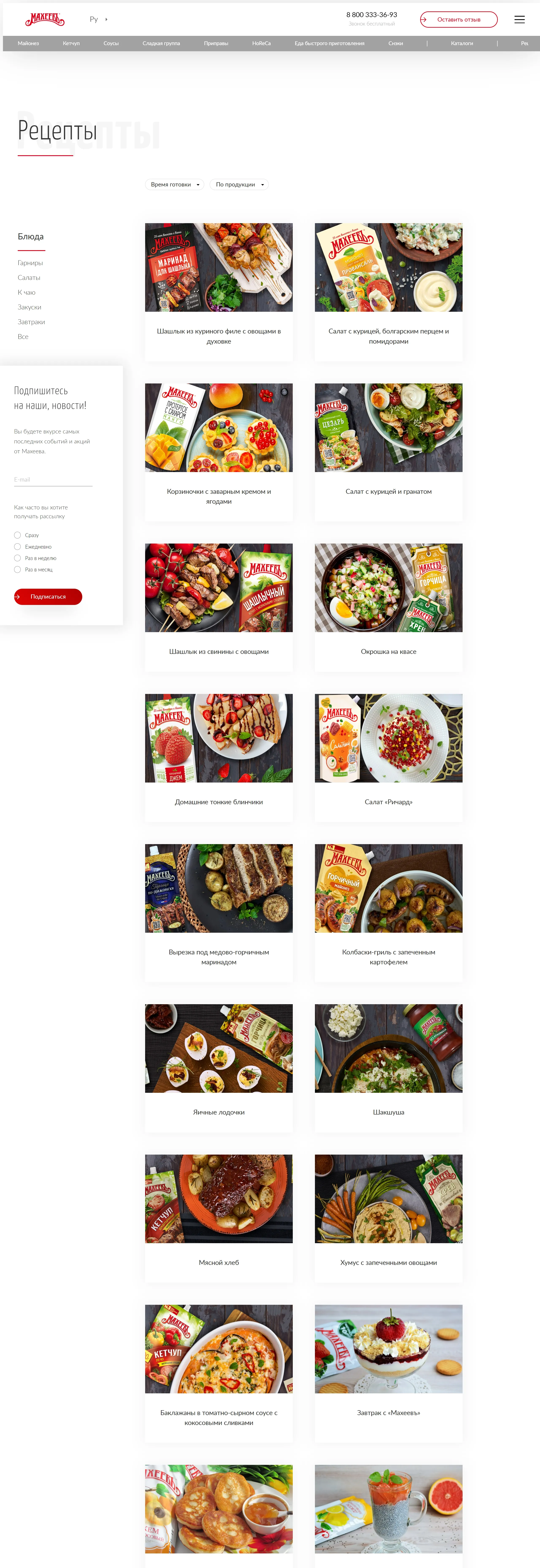Expand the По продукции filter
The height and width of the screenshot is (1568, 540).
click(x=239, y=184)
